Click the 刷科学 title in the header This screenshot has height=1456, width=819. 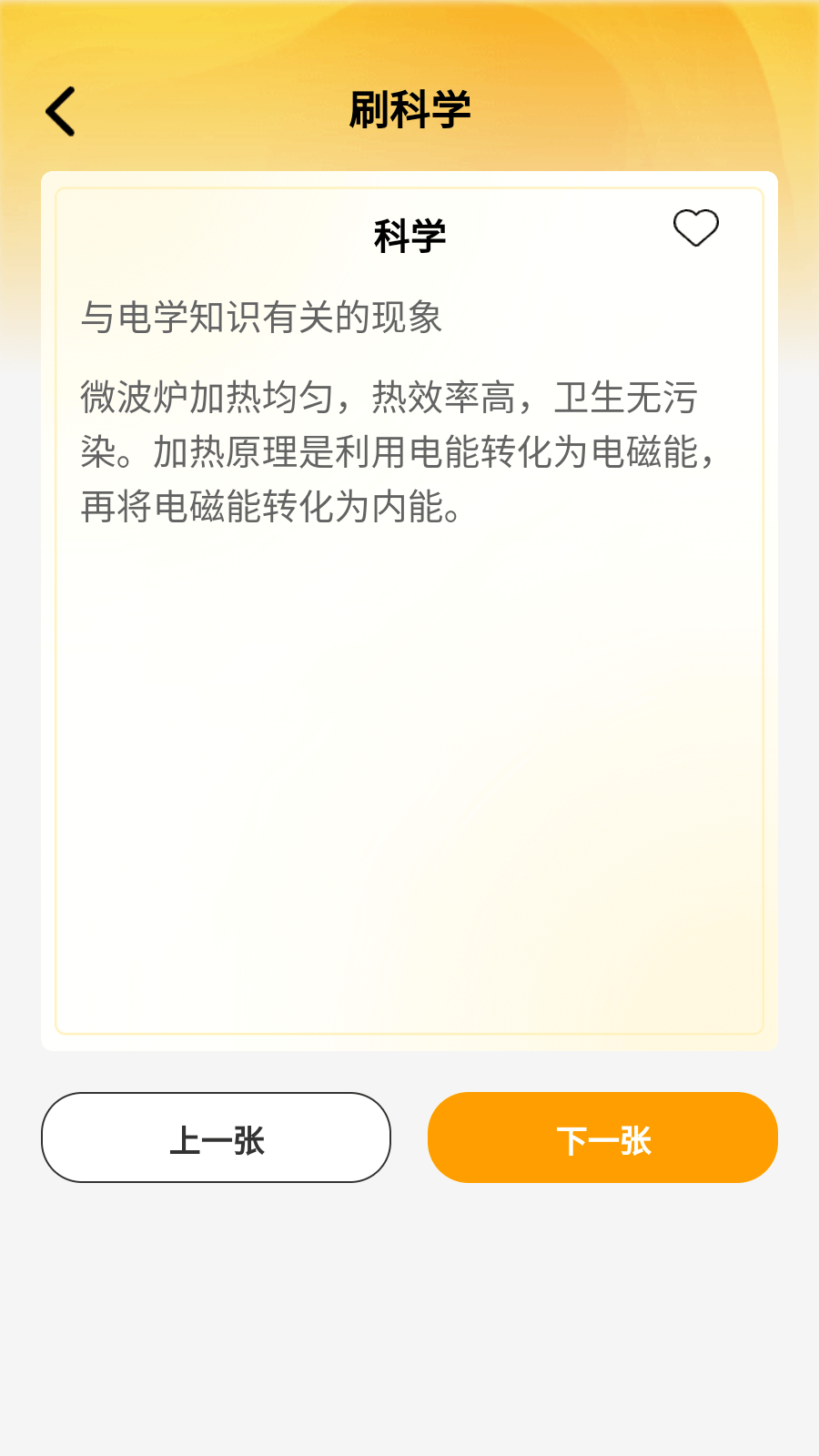[409, 109]
